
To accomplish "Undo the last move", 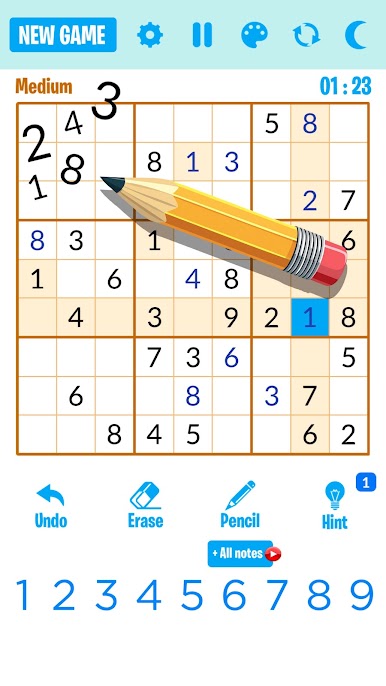I will (x=51, y=505).
